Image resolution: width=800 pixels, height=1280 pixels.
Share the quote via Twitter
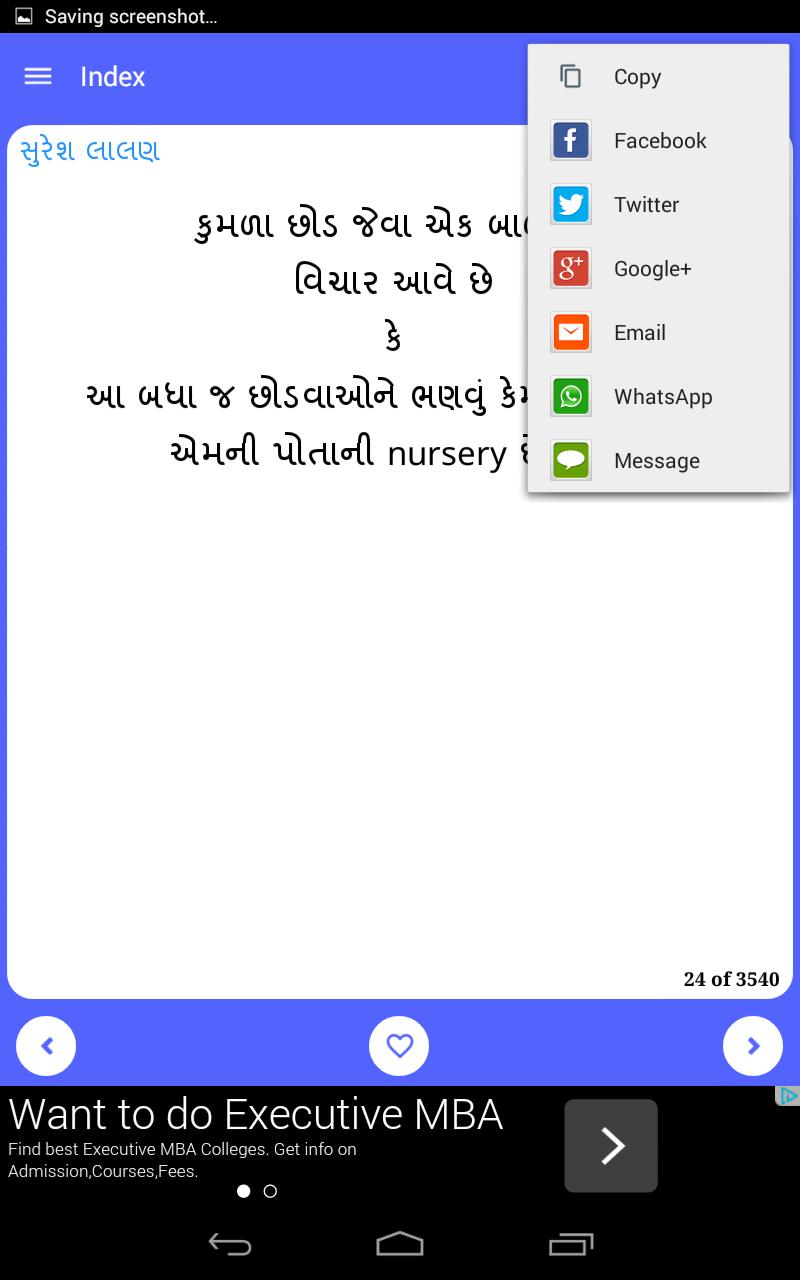coord(645,205)
